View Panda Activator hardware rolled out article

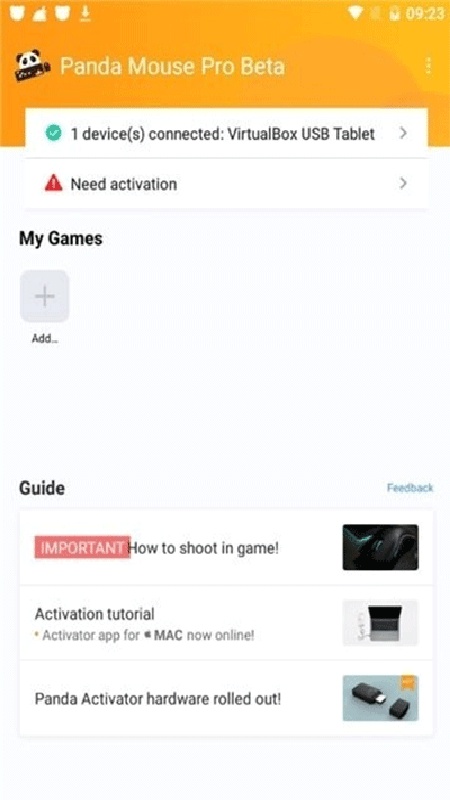pos(226,698)
